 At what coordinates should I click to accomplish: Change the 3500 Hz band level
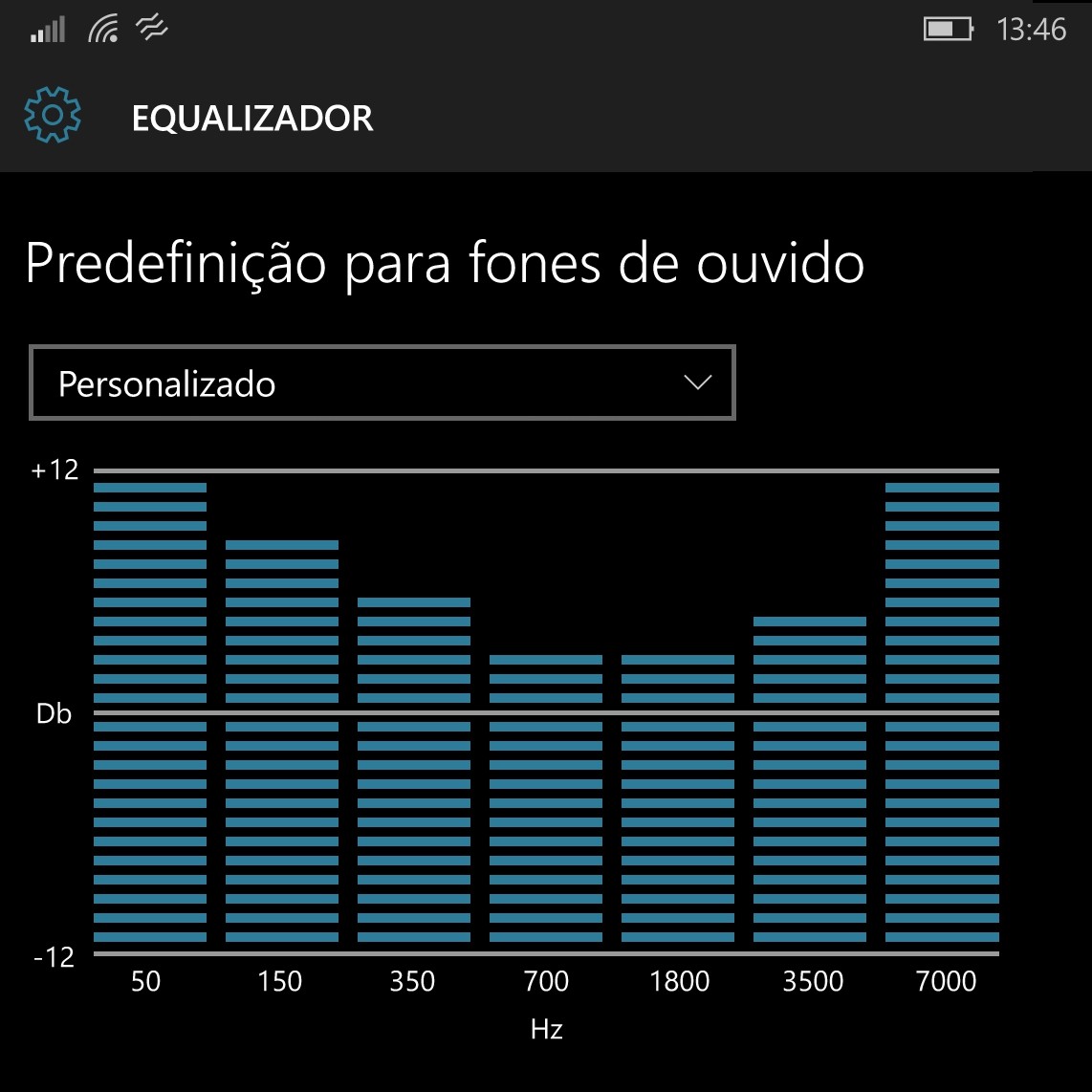coord(810,712)
